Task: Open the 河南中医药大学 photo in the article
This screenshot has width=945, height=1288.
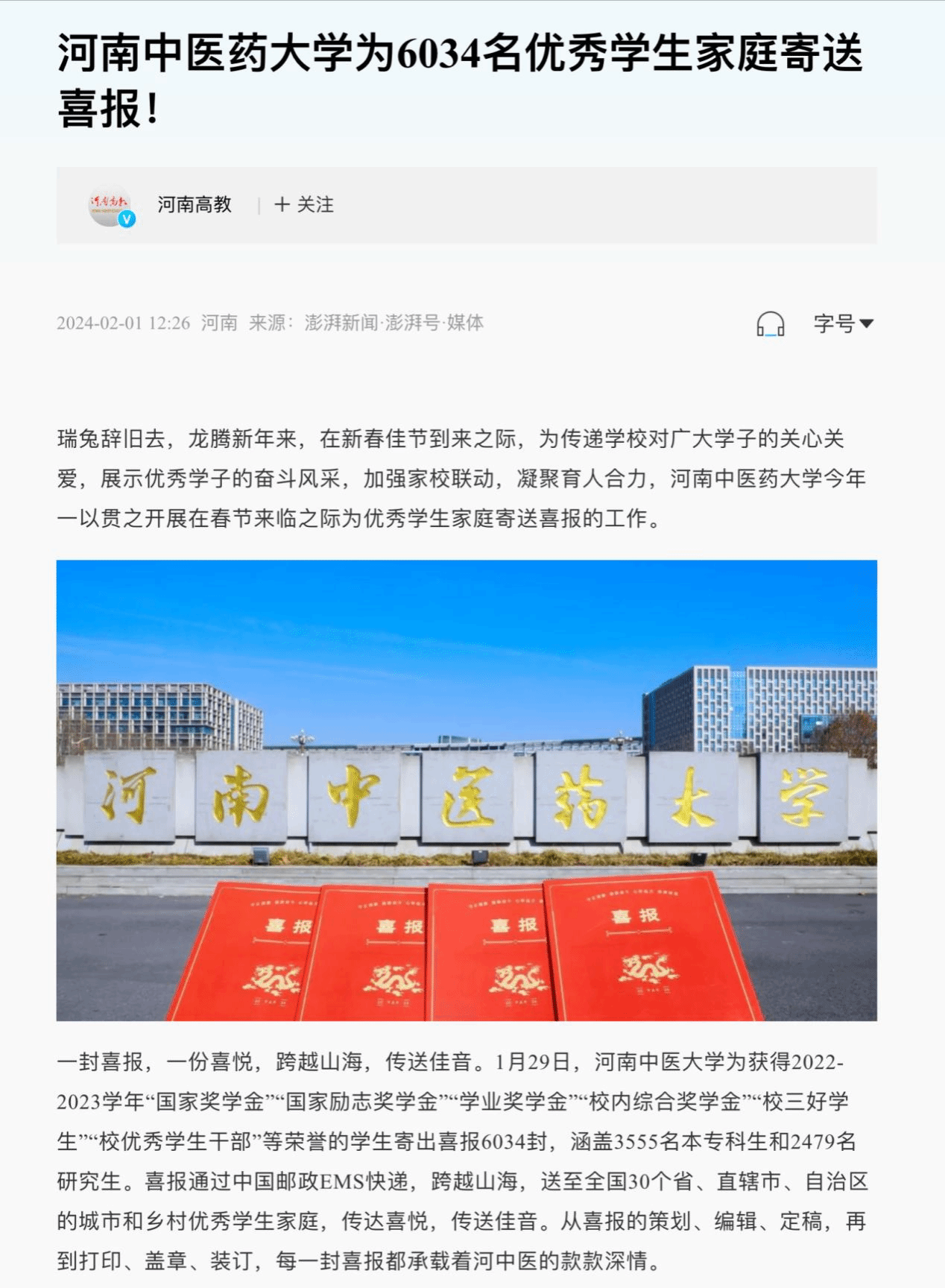Action: pyautogui.click(x=467, y=789)
